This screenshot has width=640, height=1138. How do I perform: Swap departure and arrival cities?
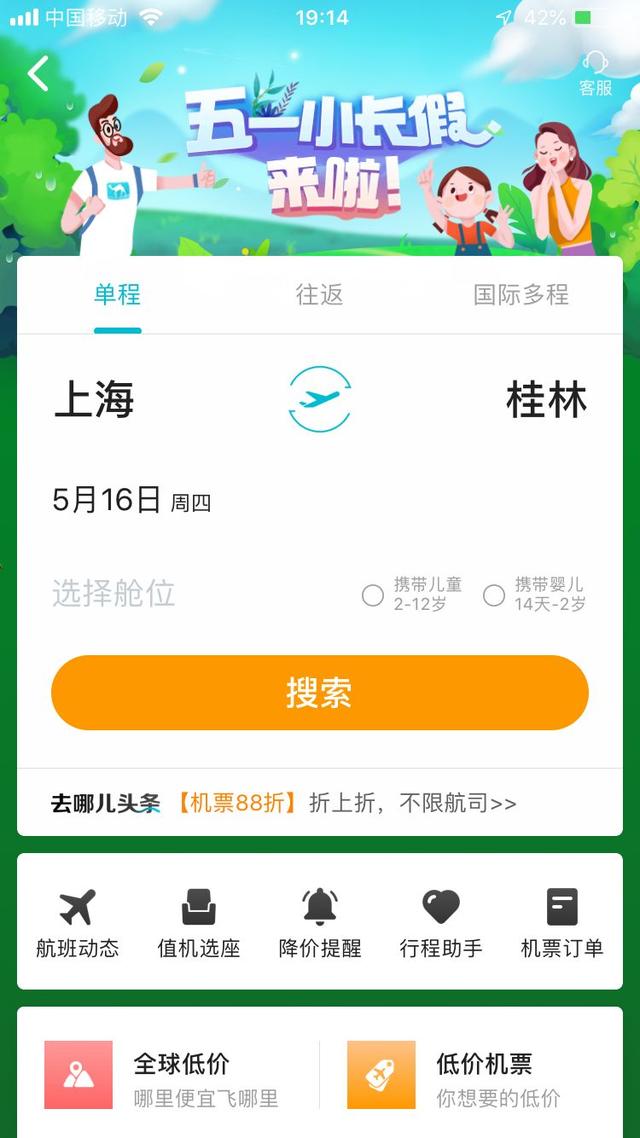pyautogui.click(x=320, y=400)
